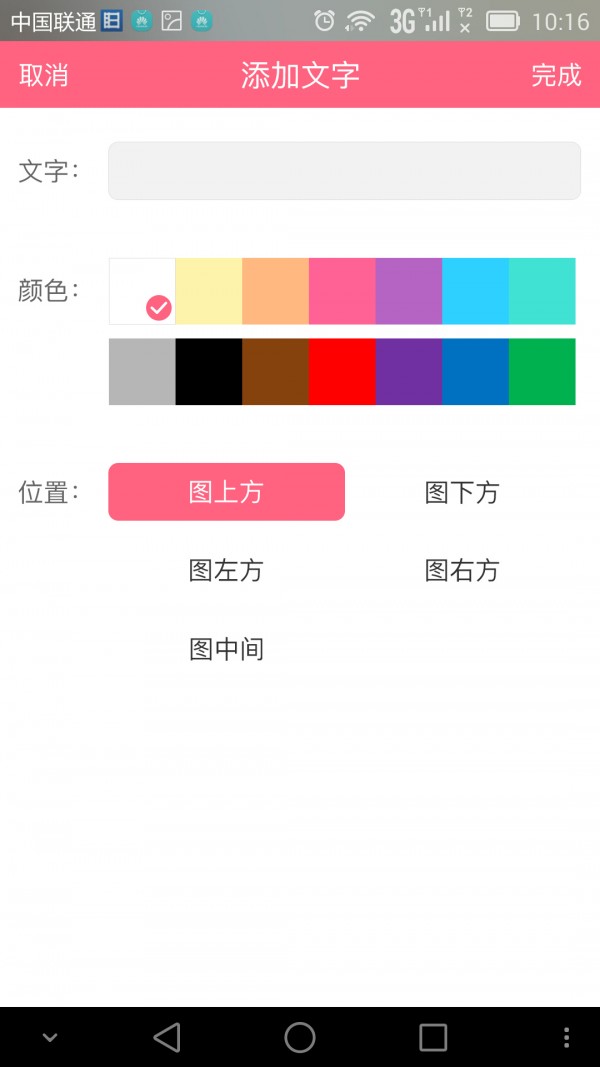Choose the light orange color swatch
Image resolution: width=600 pixels, height=1067 pixels.
[x=275, y=291]
